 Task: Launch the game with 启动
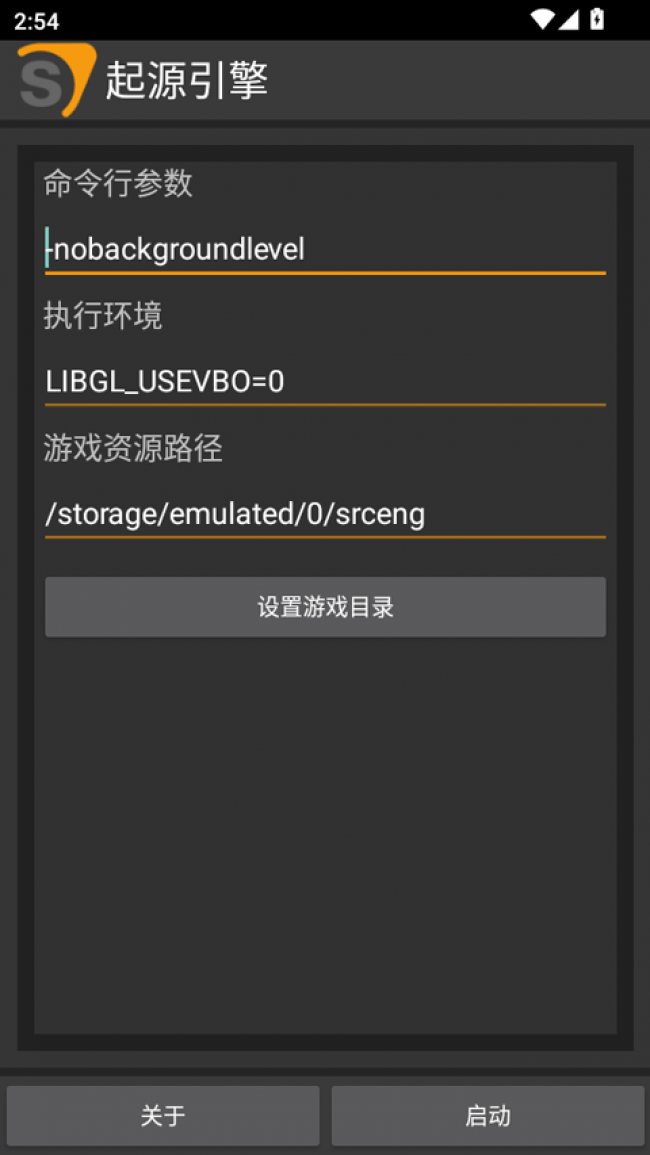coord(488,1116)
